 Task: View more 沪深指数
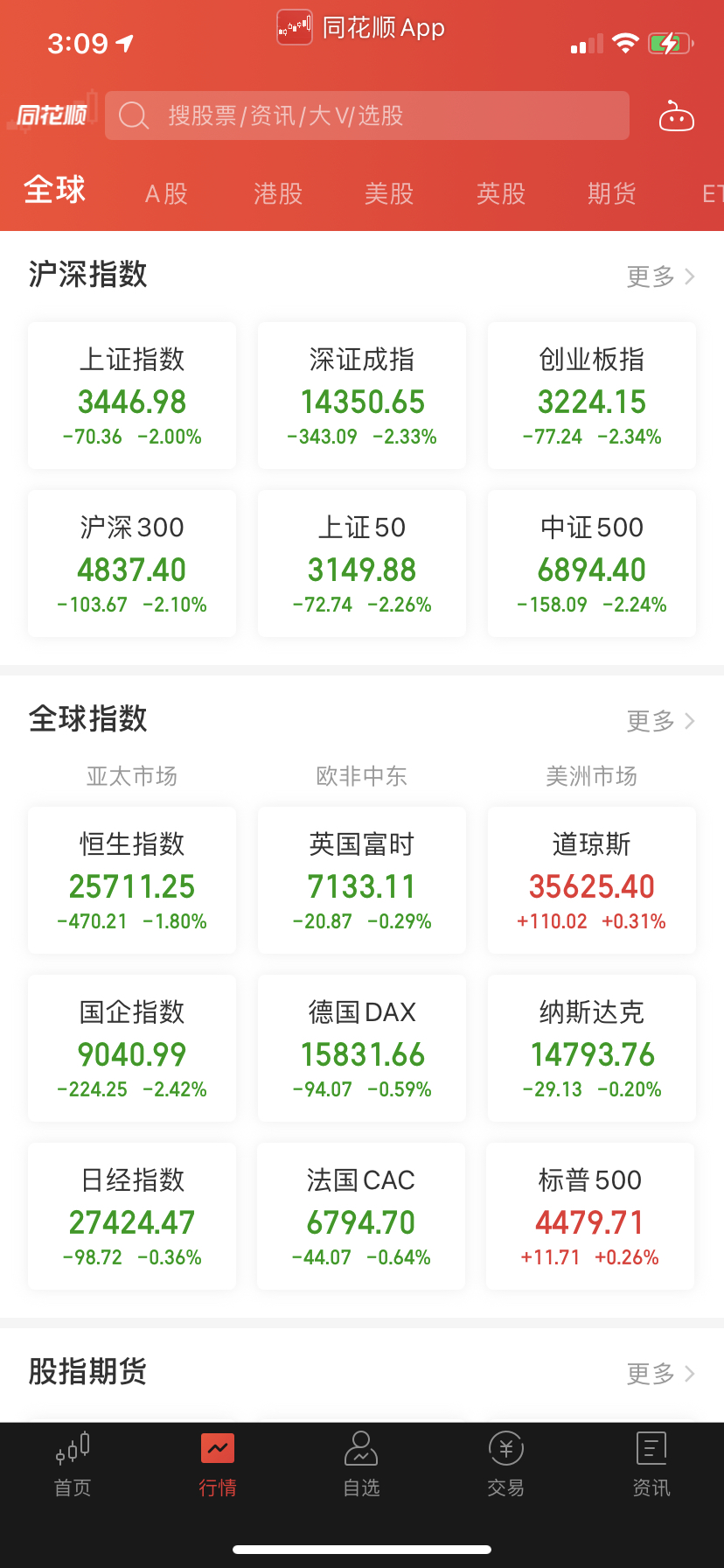[661, 276]
